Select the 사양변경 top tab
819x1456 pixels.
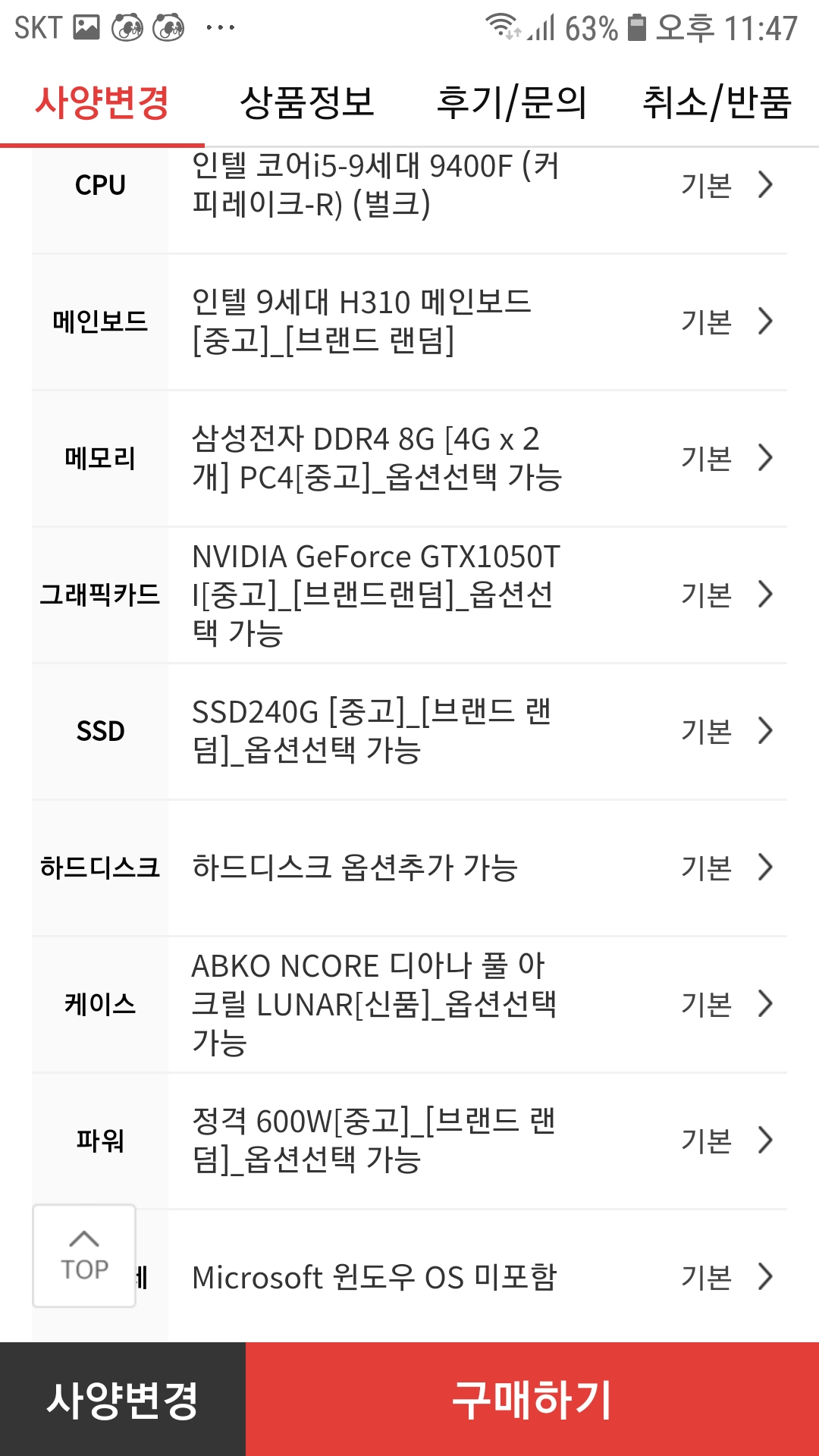pyautogui.click(x=102, y=102)
